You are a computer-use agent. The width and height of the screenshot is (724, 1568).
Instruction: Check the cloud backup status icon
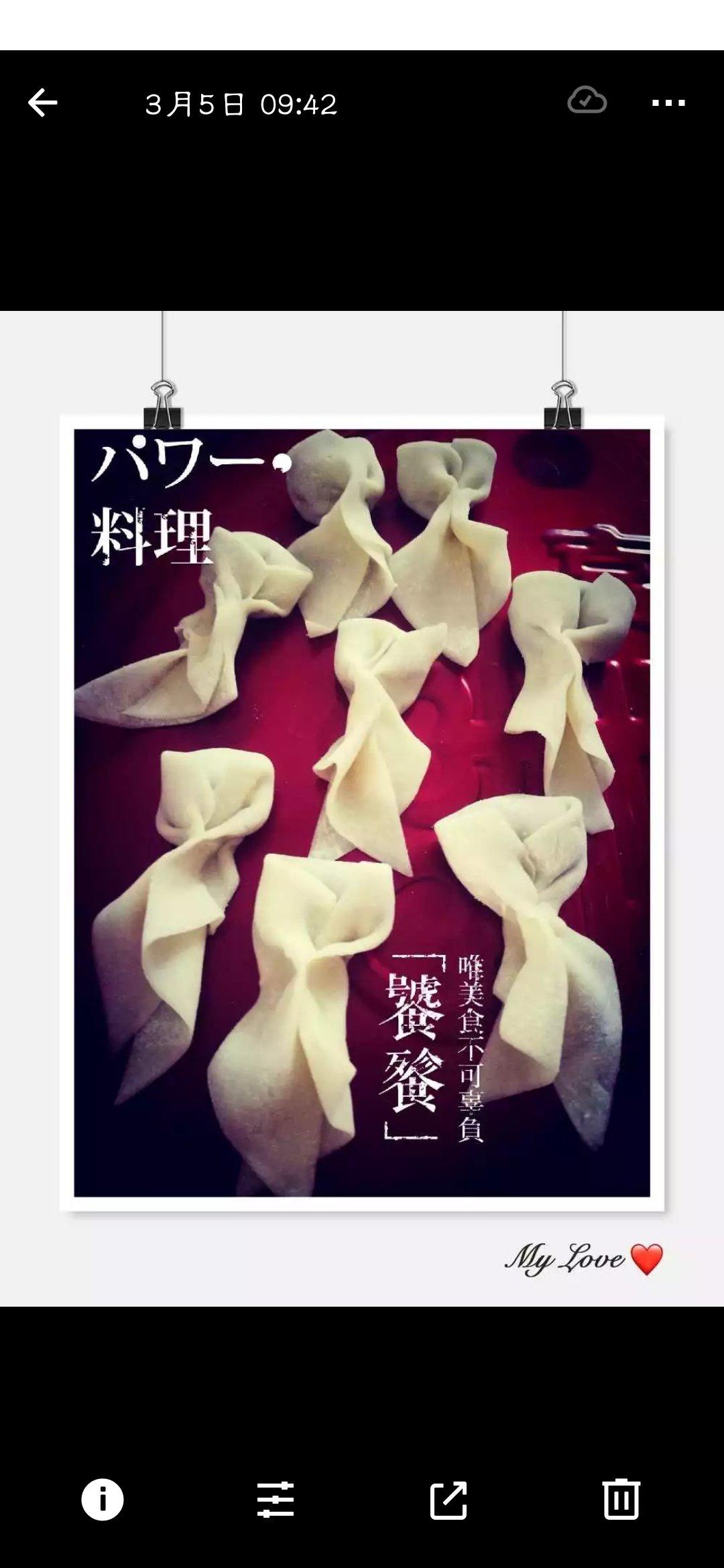coord(587,101)
